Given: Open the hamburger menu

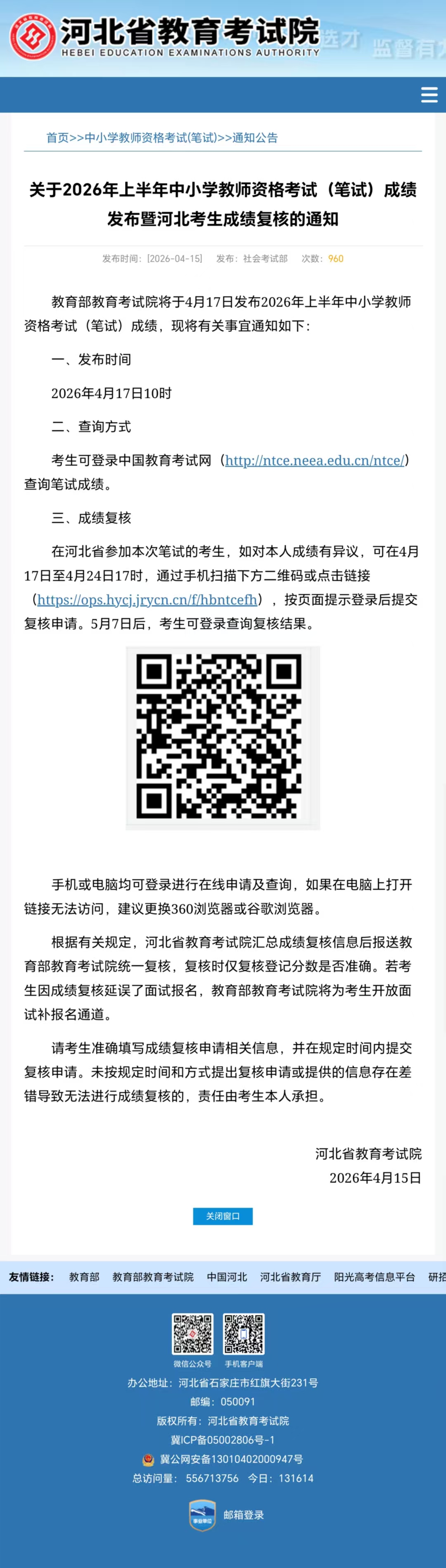Looking at the screenshot, I should [x=429, y=95].
